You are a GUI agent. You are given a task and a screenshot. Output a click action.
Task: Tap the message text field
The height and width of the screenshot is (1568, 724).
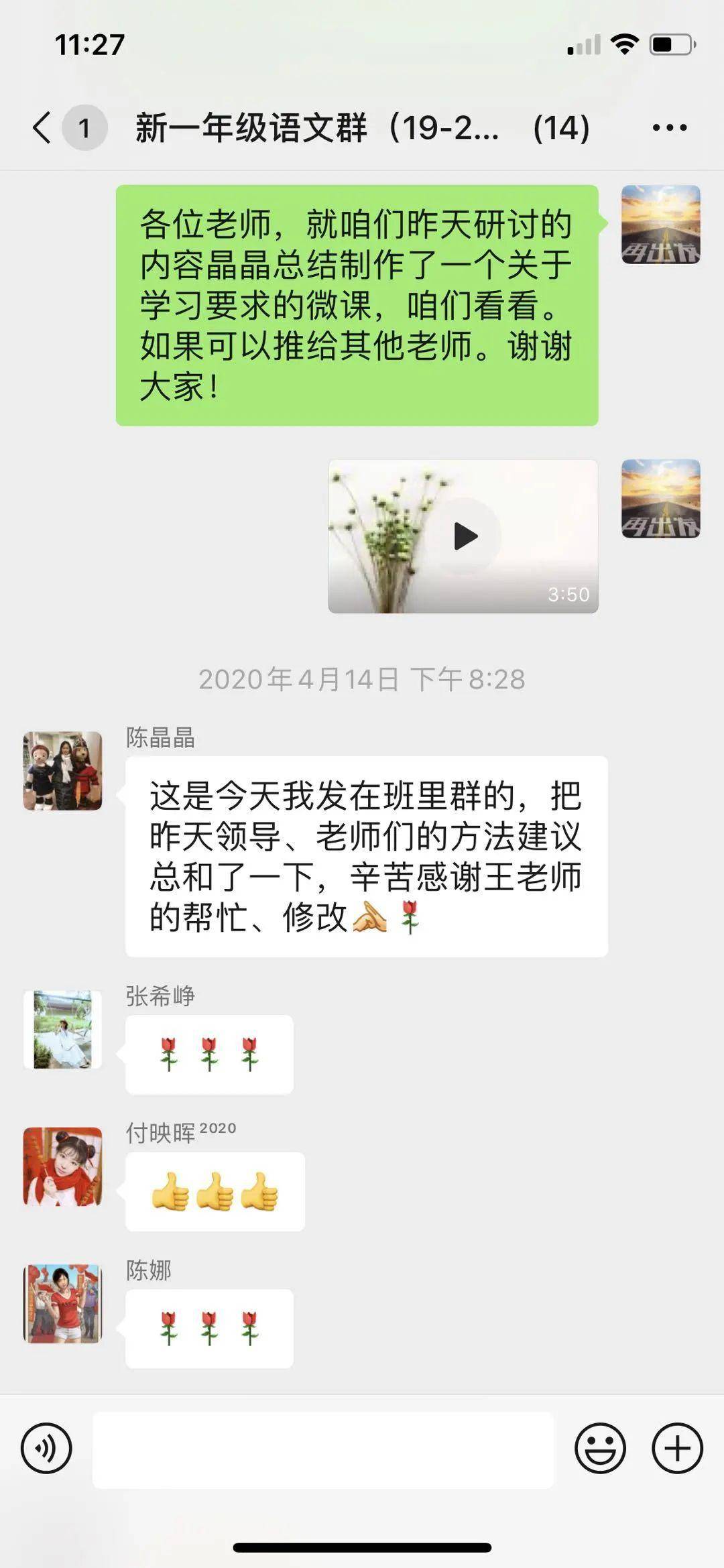click(323, 1449)
